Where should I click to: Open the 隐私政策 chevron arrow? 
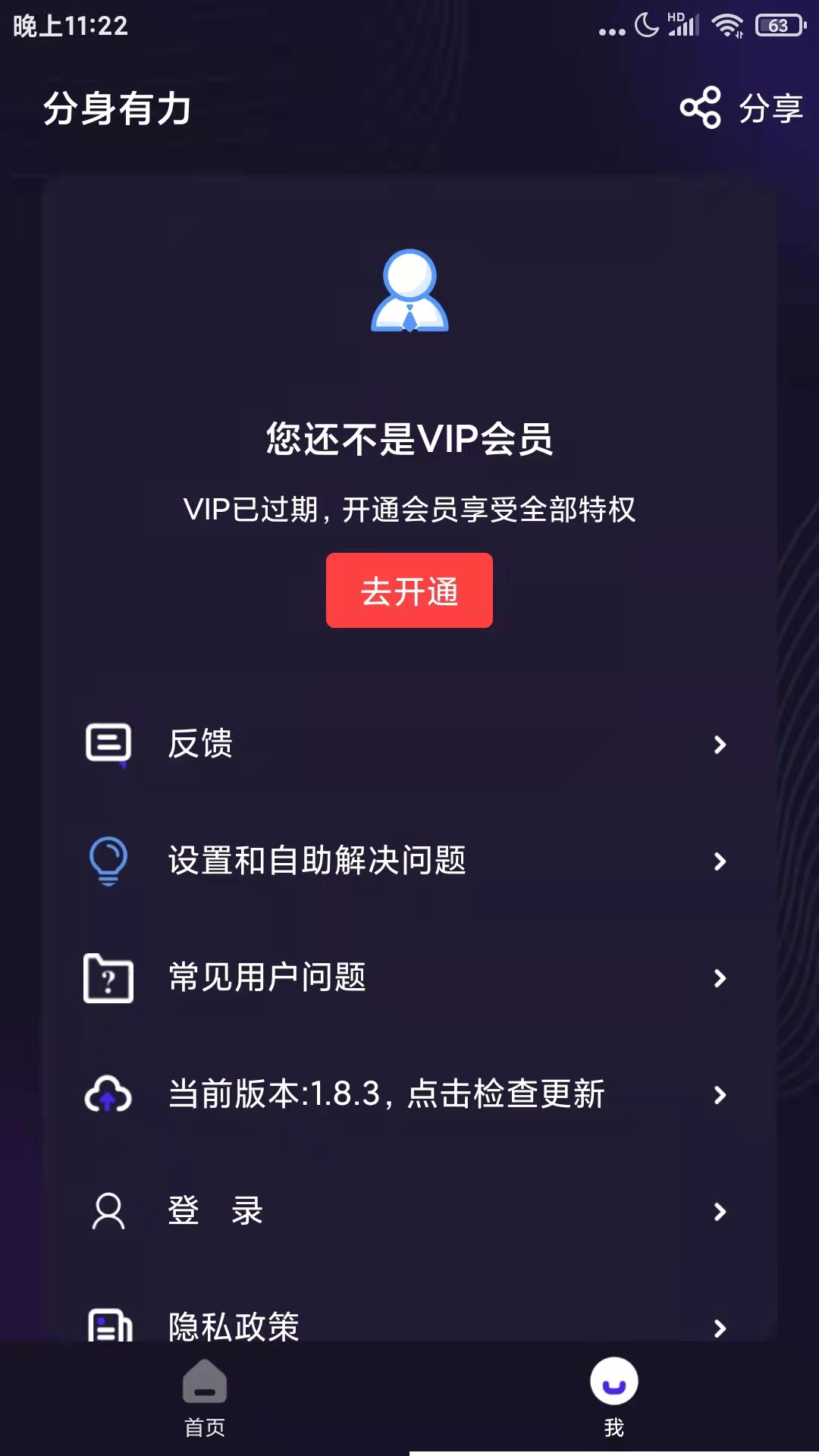point(719,1326)
